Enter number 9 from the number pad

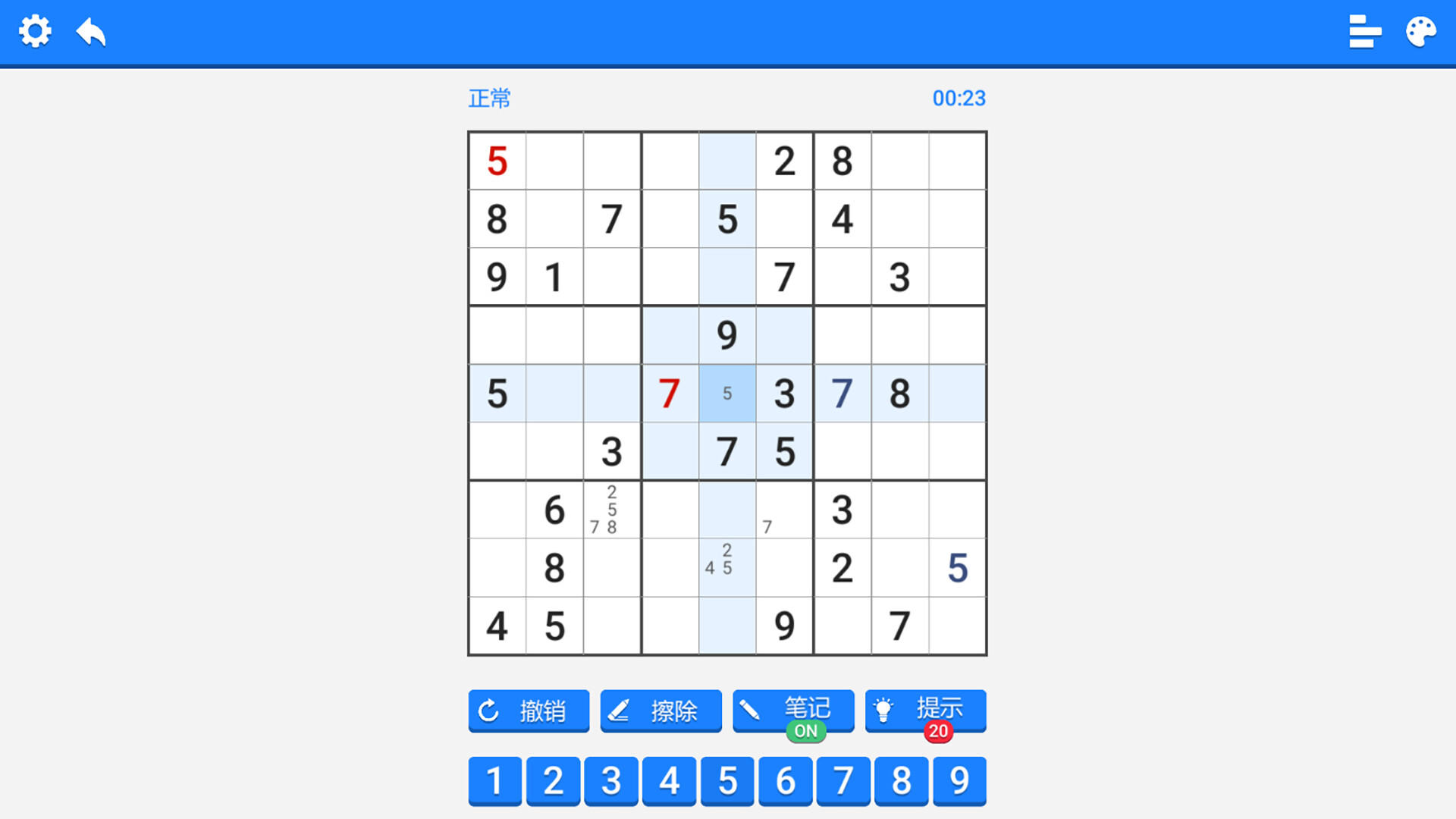click(959, 780)
